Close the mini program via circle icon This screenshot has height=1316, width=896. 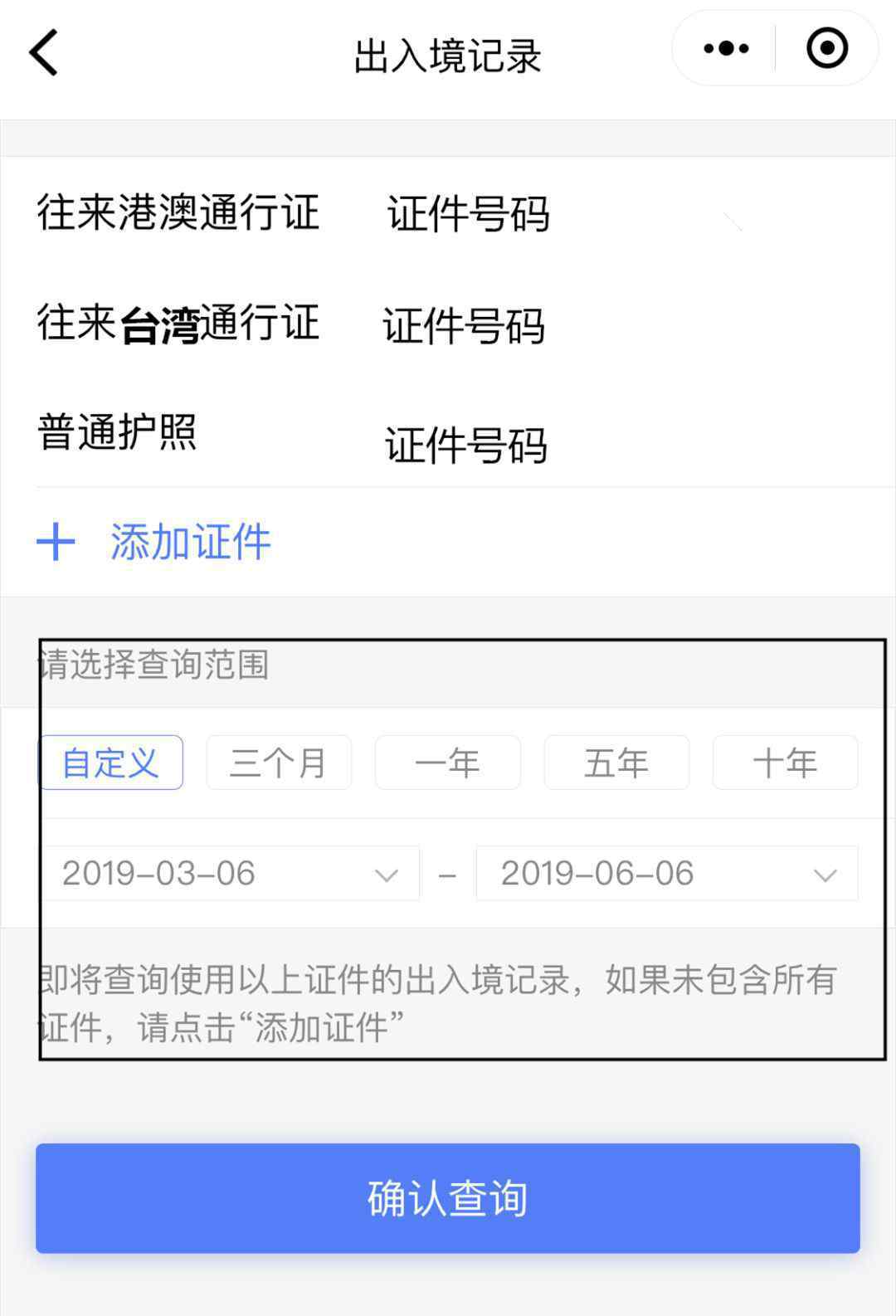click(x=826, y=49)
